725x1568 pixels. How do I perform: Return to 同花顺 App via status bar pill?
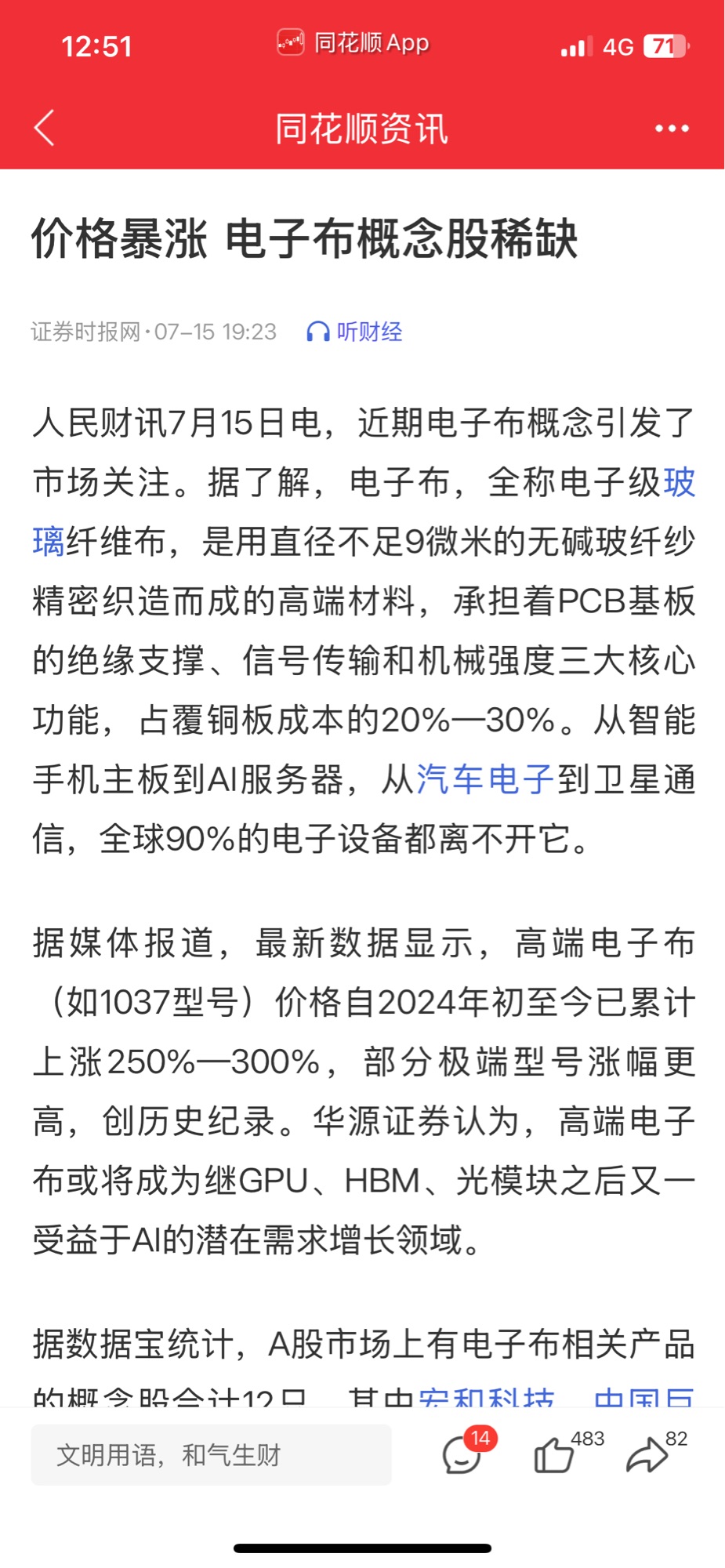[x=353, y=42]
